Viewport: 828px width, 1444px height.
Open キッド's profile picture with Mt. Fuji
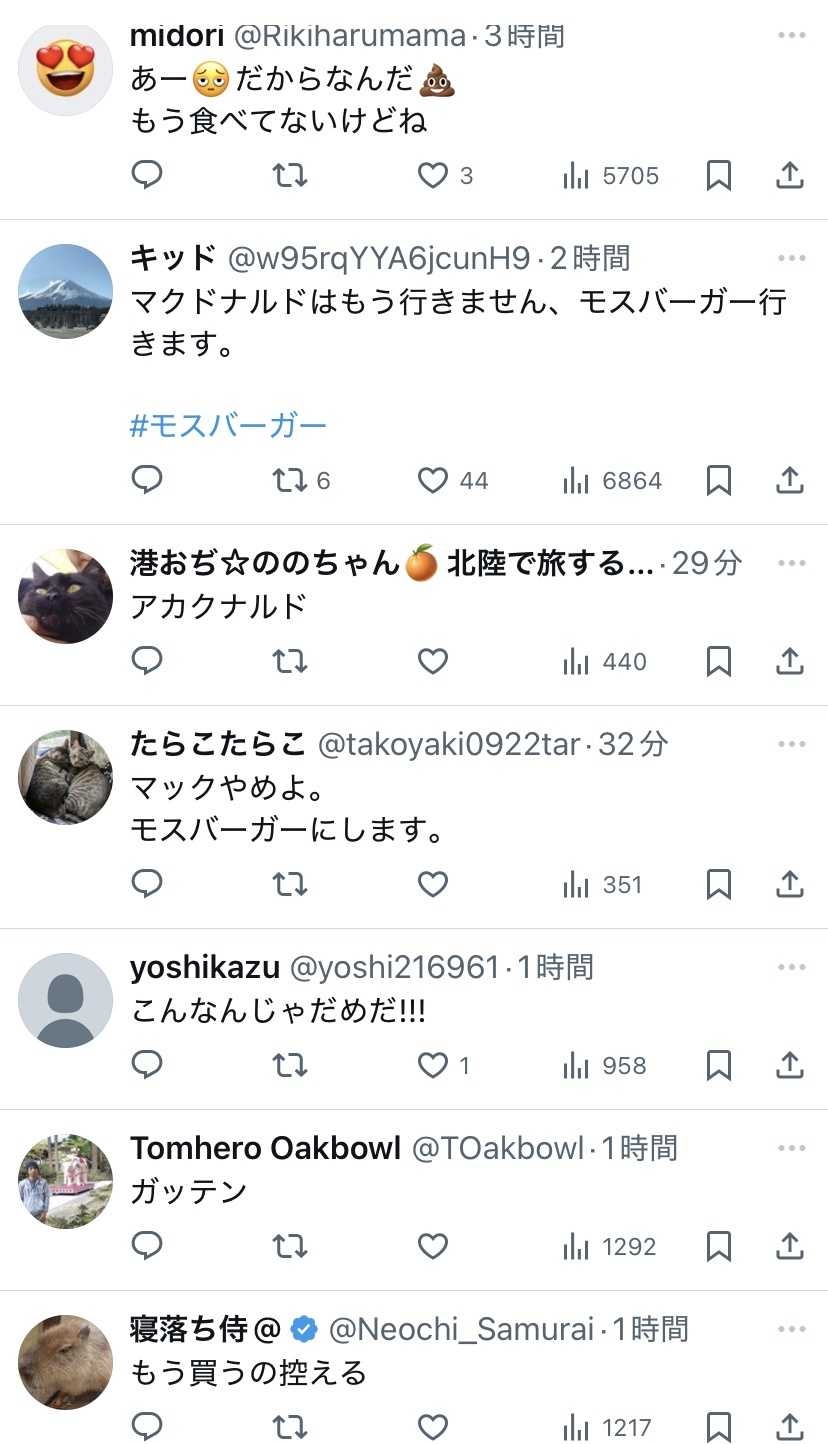(66, 291)
